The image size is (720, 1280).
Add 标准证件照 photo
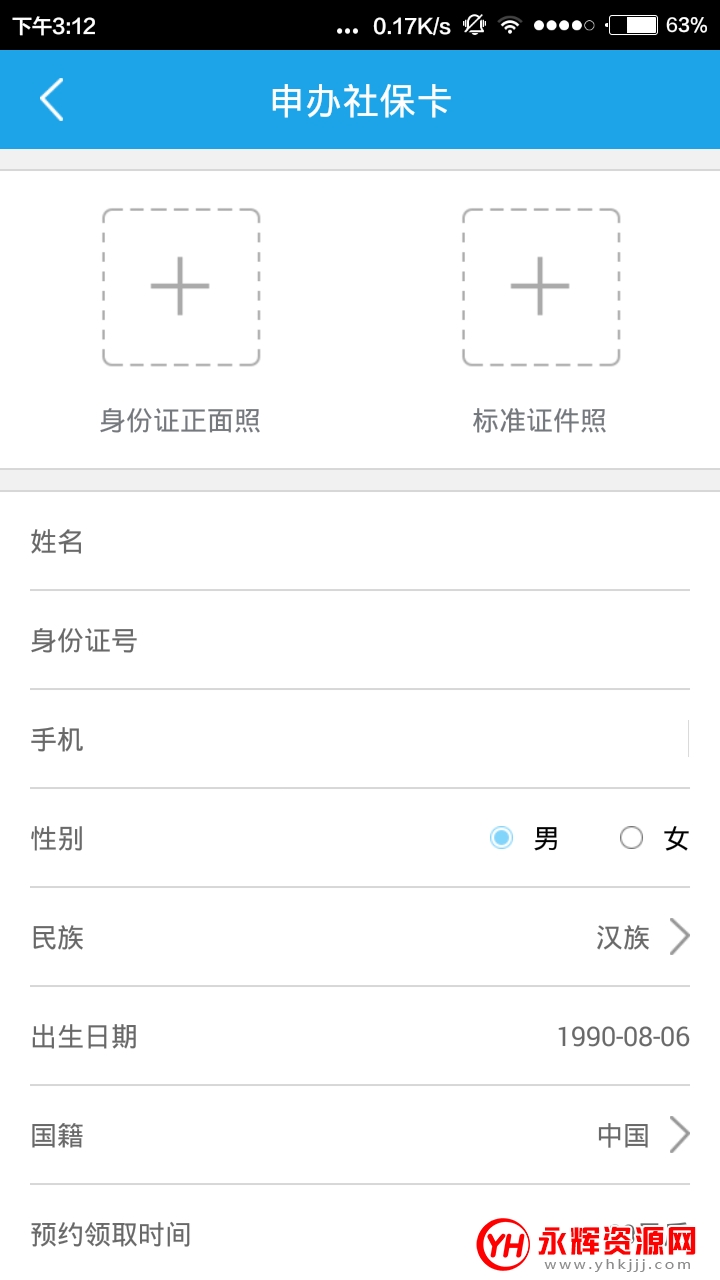tap(540, 287)
